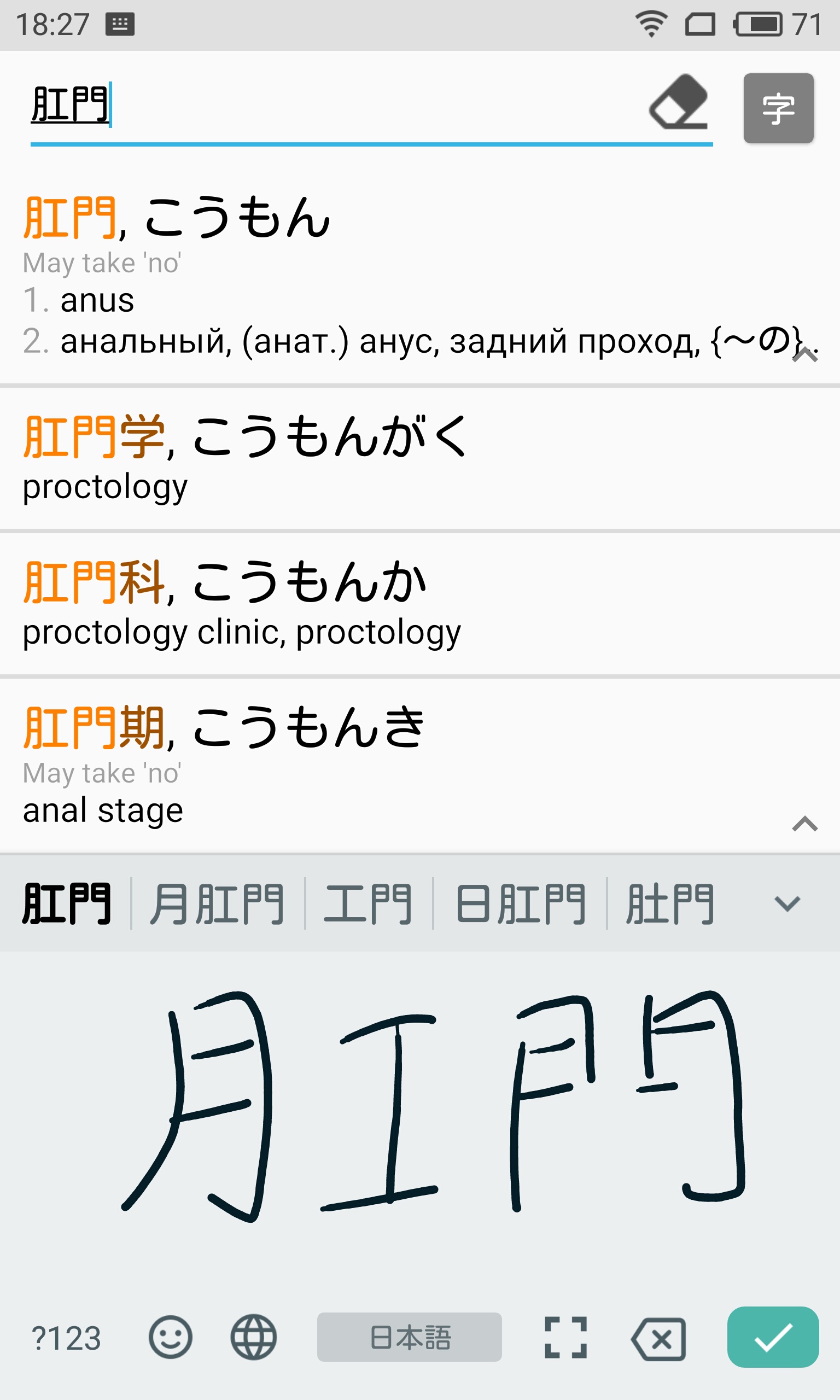Select the 工門 handwriting candidate

(369, 904)
